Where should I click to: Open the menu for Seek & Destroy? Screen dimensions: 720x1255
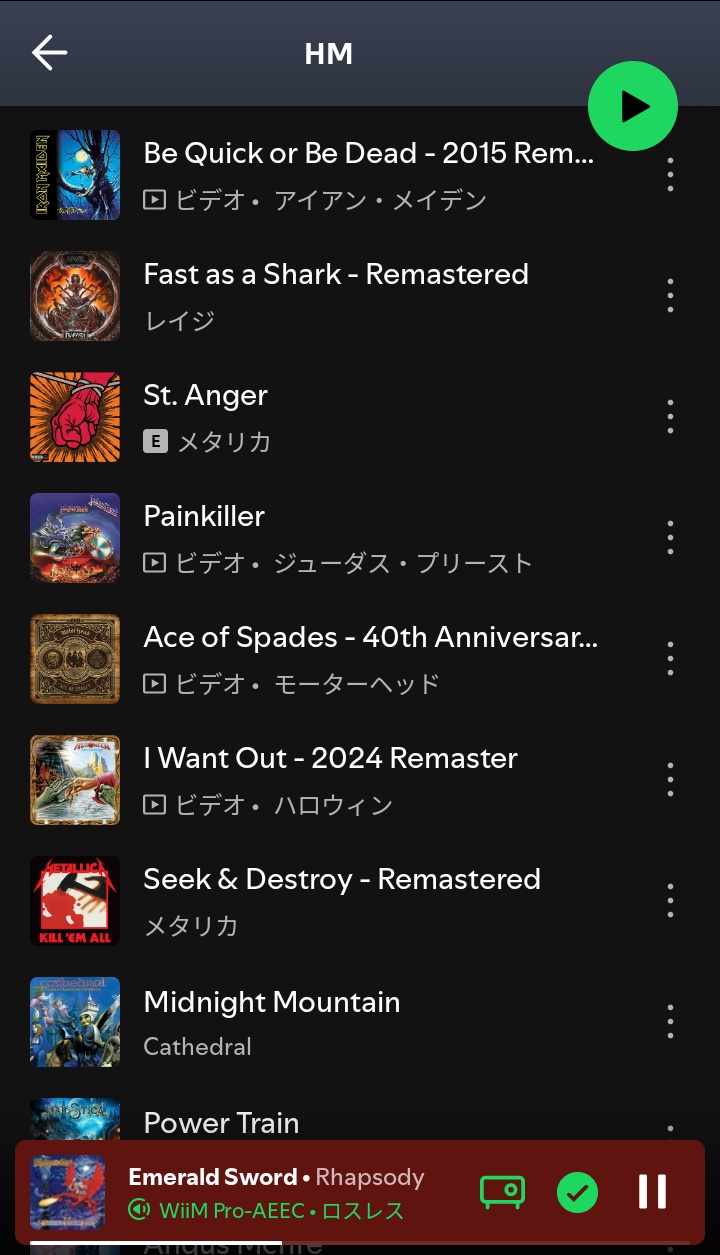(x=670, y=901)
